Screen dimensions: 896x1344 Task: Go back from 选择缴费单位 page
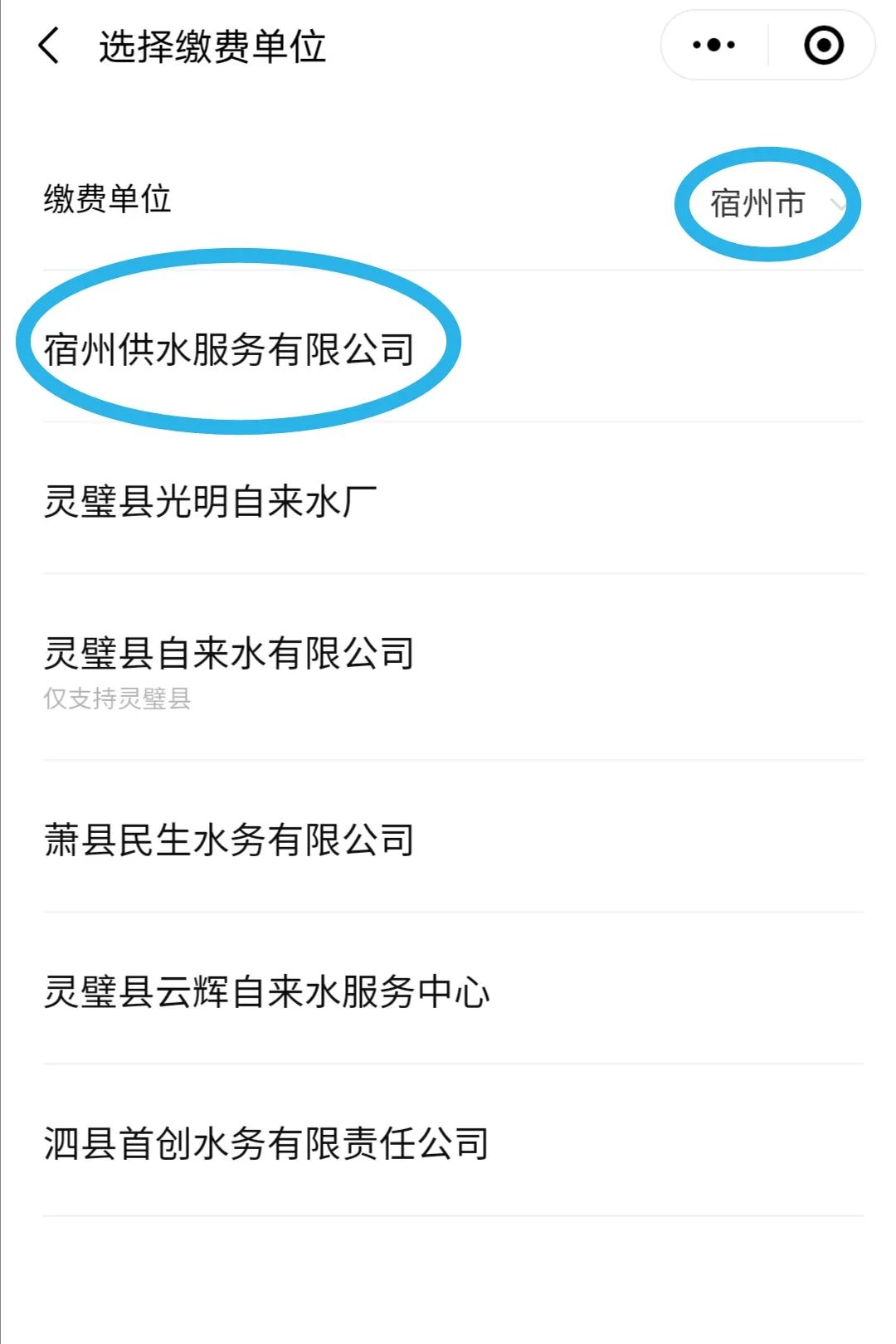[x=50, y=46]
